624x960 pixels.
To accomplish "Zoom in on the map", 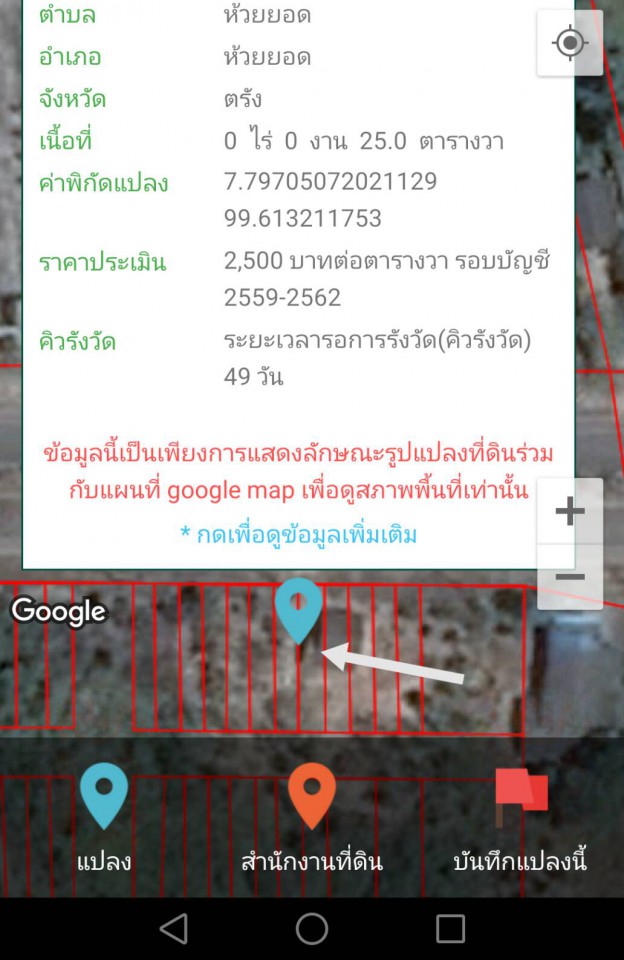I will 570,512.
